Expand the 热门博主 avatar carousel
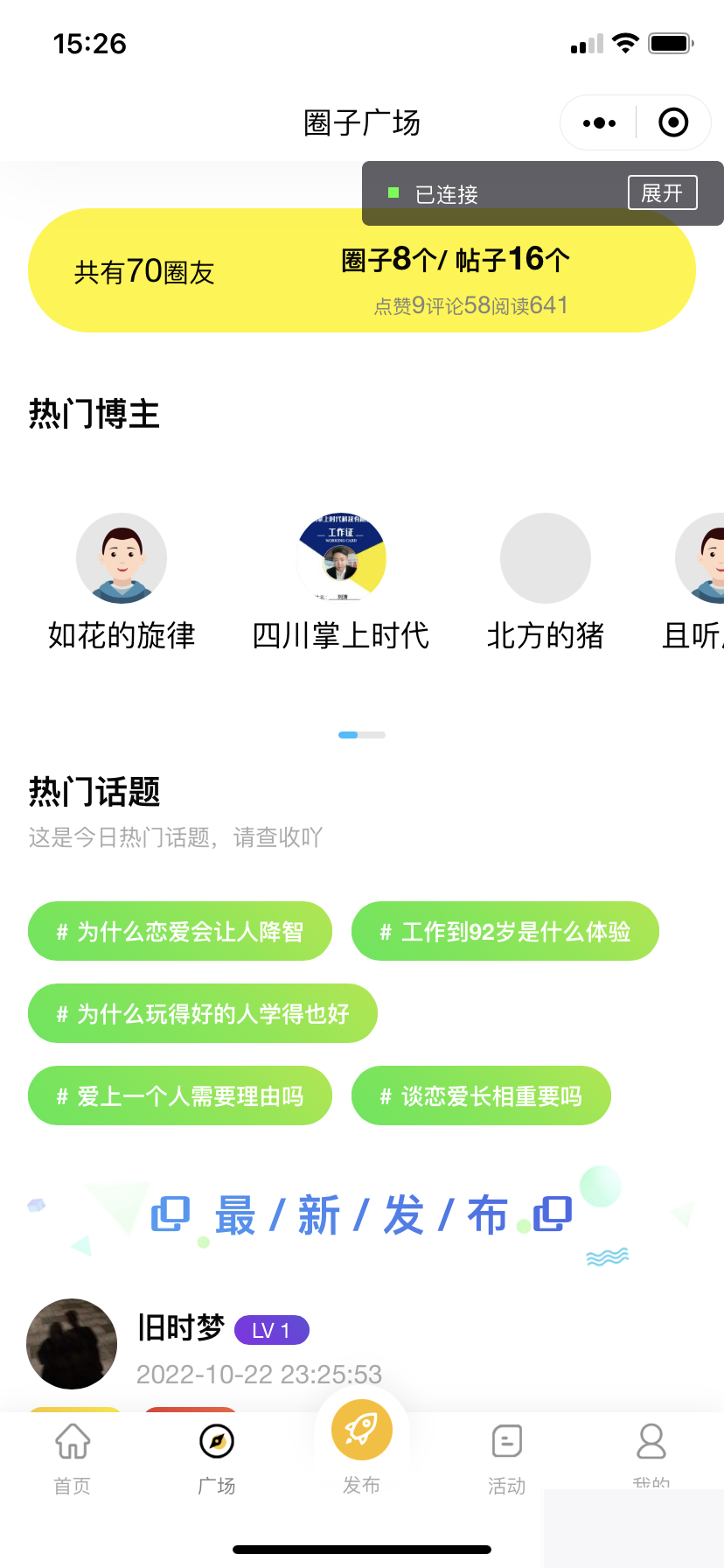Screen dimensions: 724x1568 coord(362,560)
